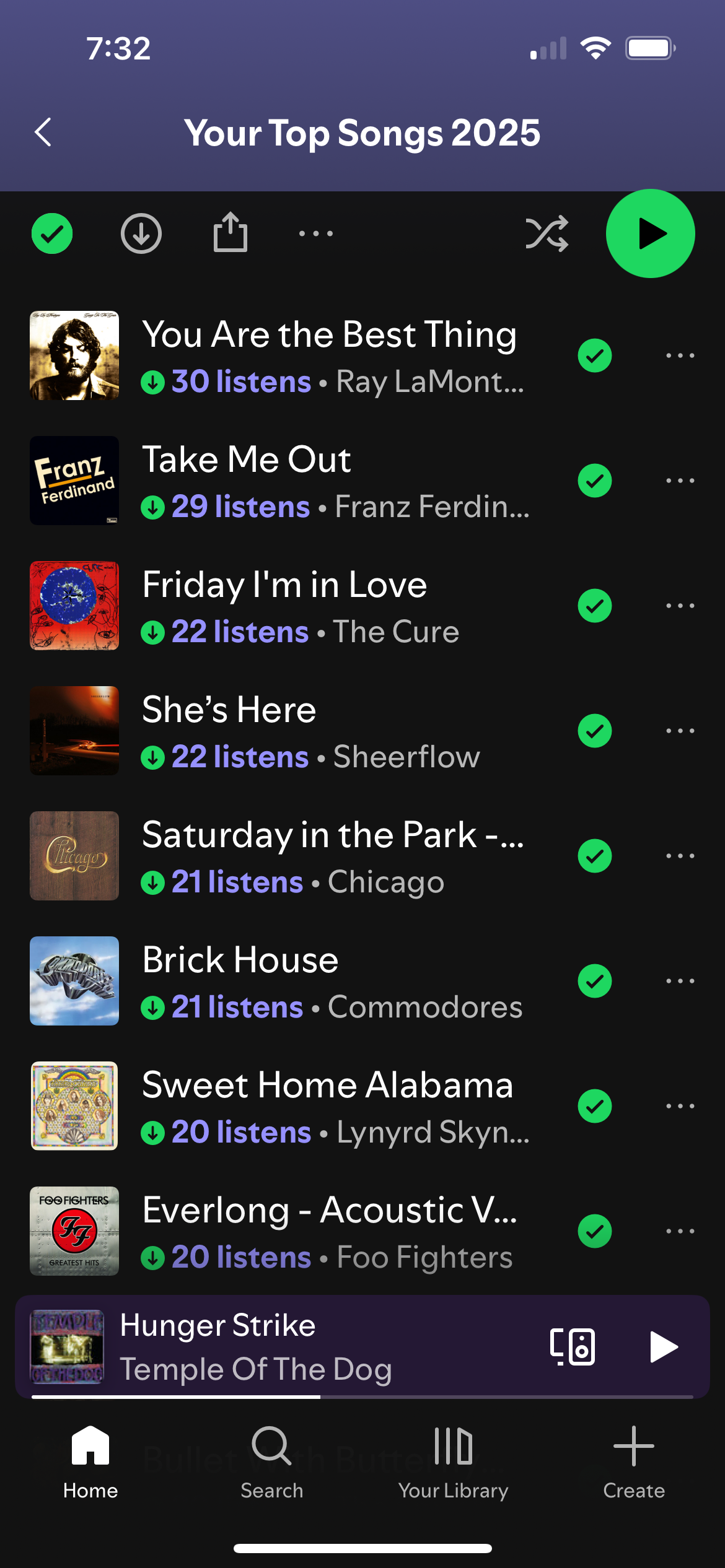725x1568 pixels.
Task: Tap the green saved checkmark for the playlist
Action: (x=52, y=233)
